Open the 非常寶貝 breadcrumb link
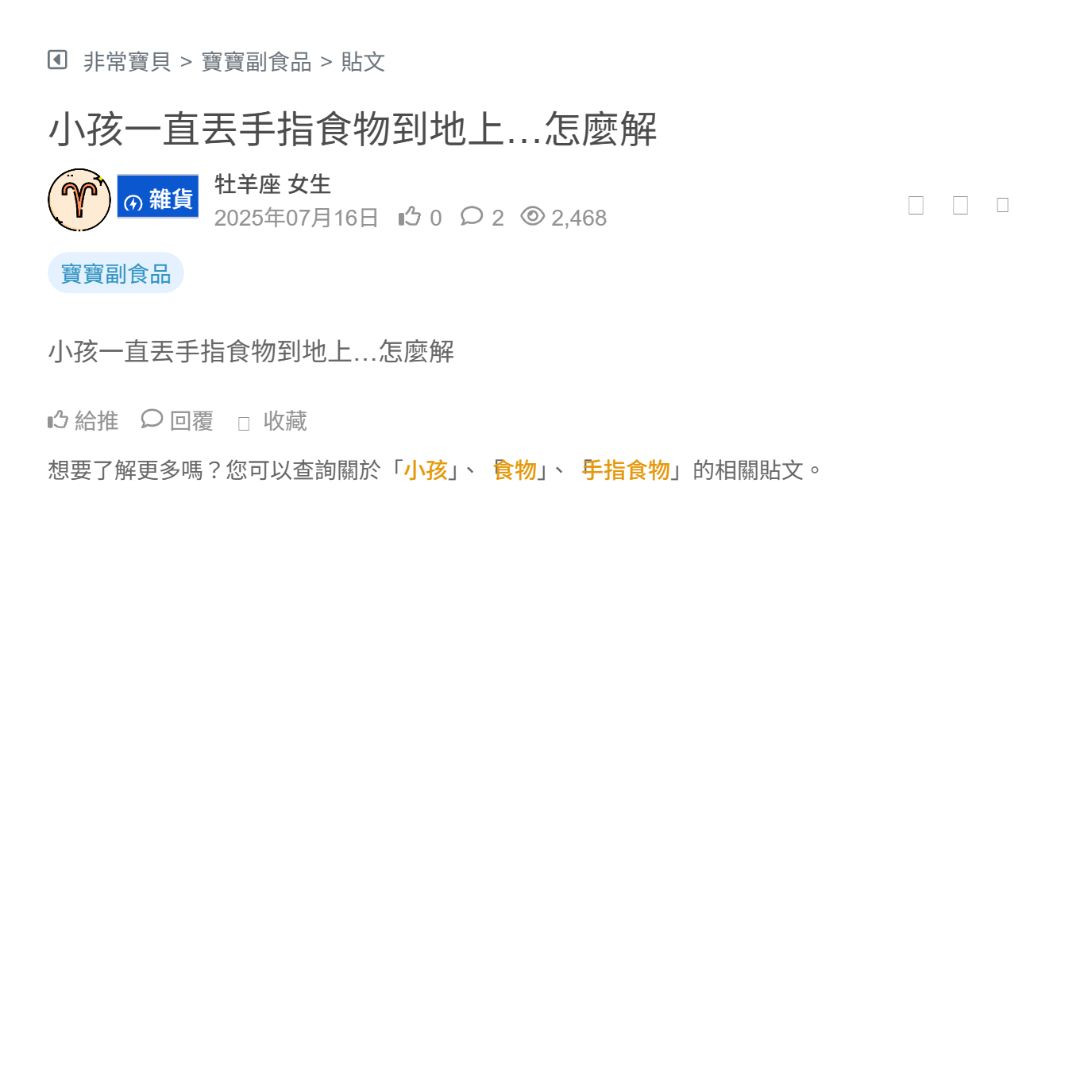This screenshot has width=1080, height=1080. [127, 62]
